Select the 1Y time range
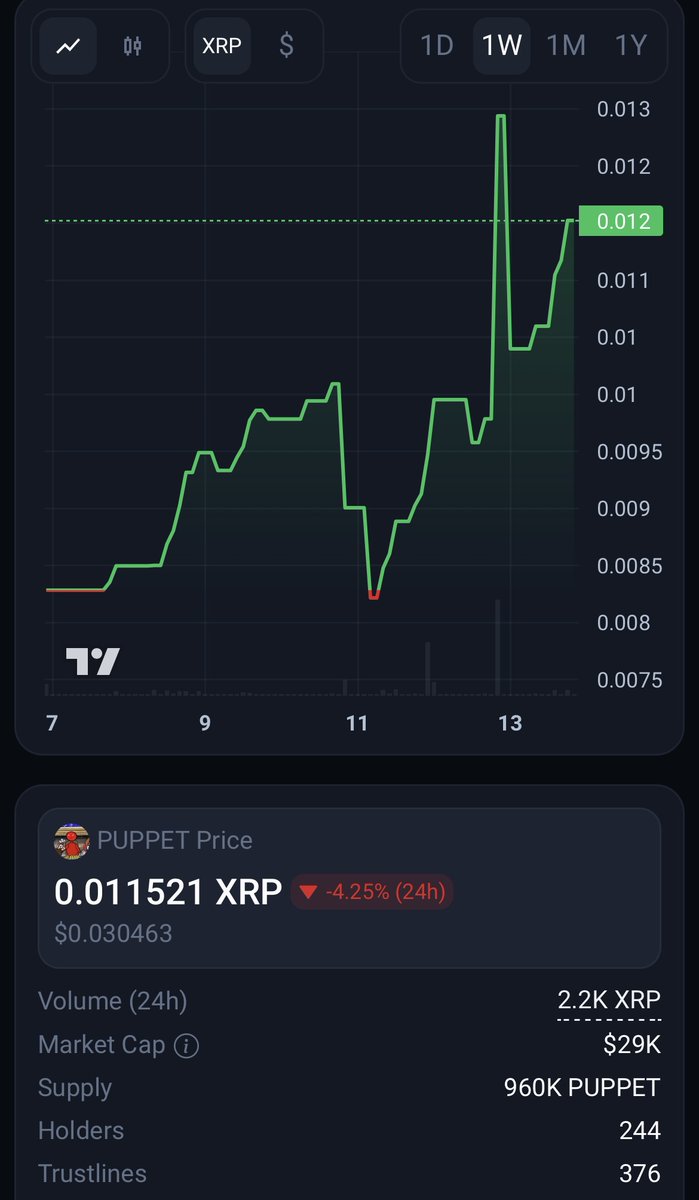This screenshot has width=699, height=1200. [630, 46]
